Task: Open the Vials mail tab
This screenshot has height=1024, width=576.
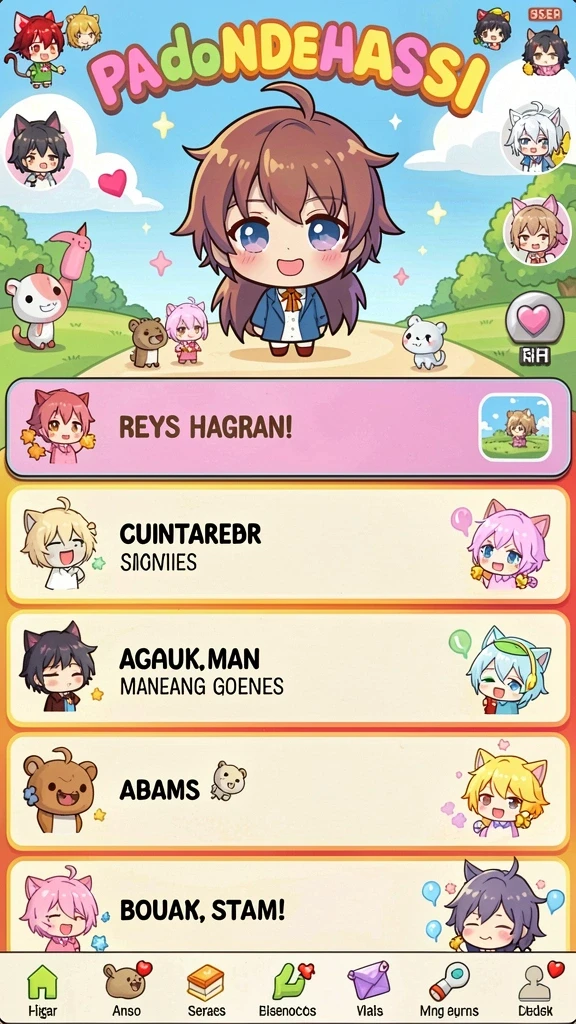Action: pyautogui.click(x=369, y=987)
